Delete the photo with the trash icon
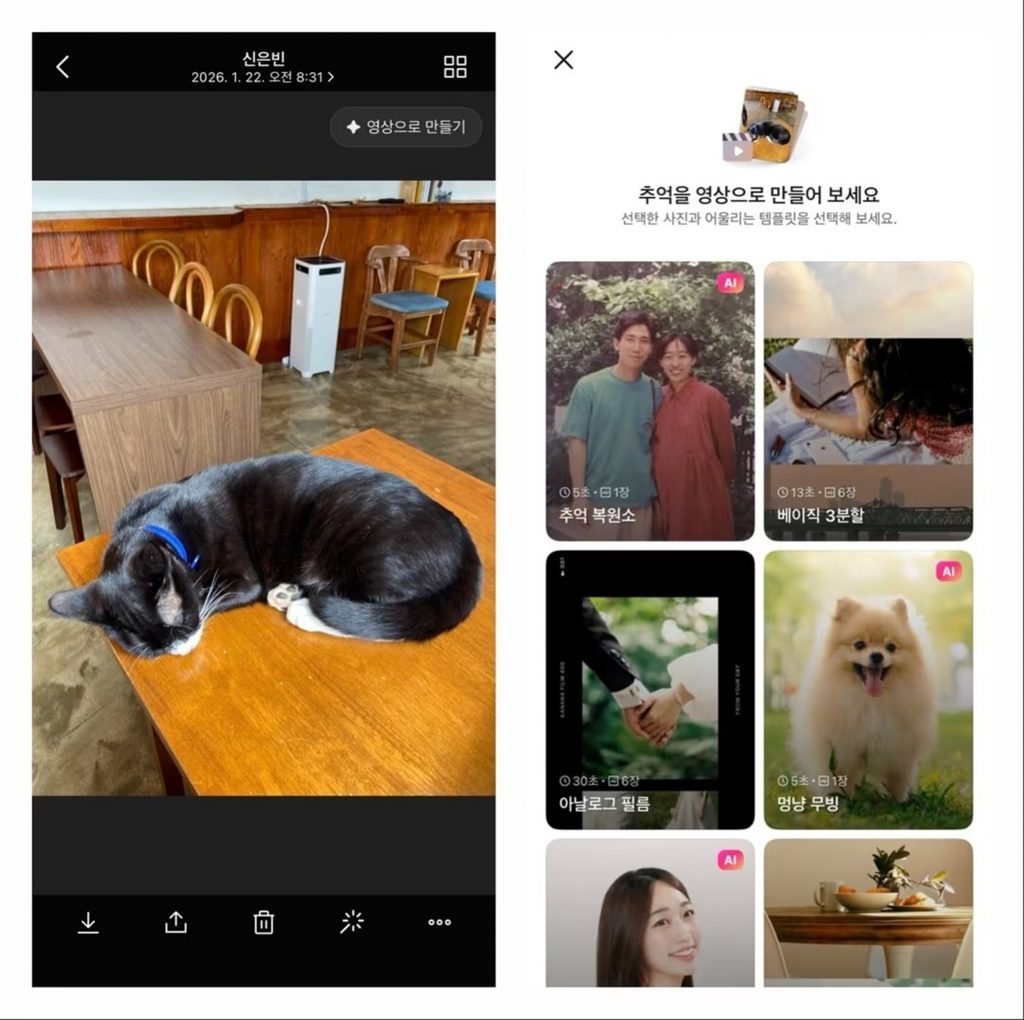Screen dimensions: 1024x1020 tap(264, 922)
